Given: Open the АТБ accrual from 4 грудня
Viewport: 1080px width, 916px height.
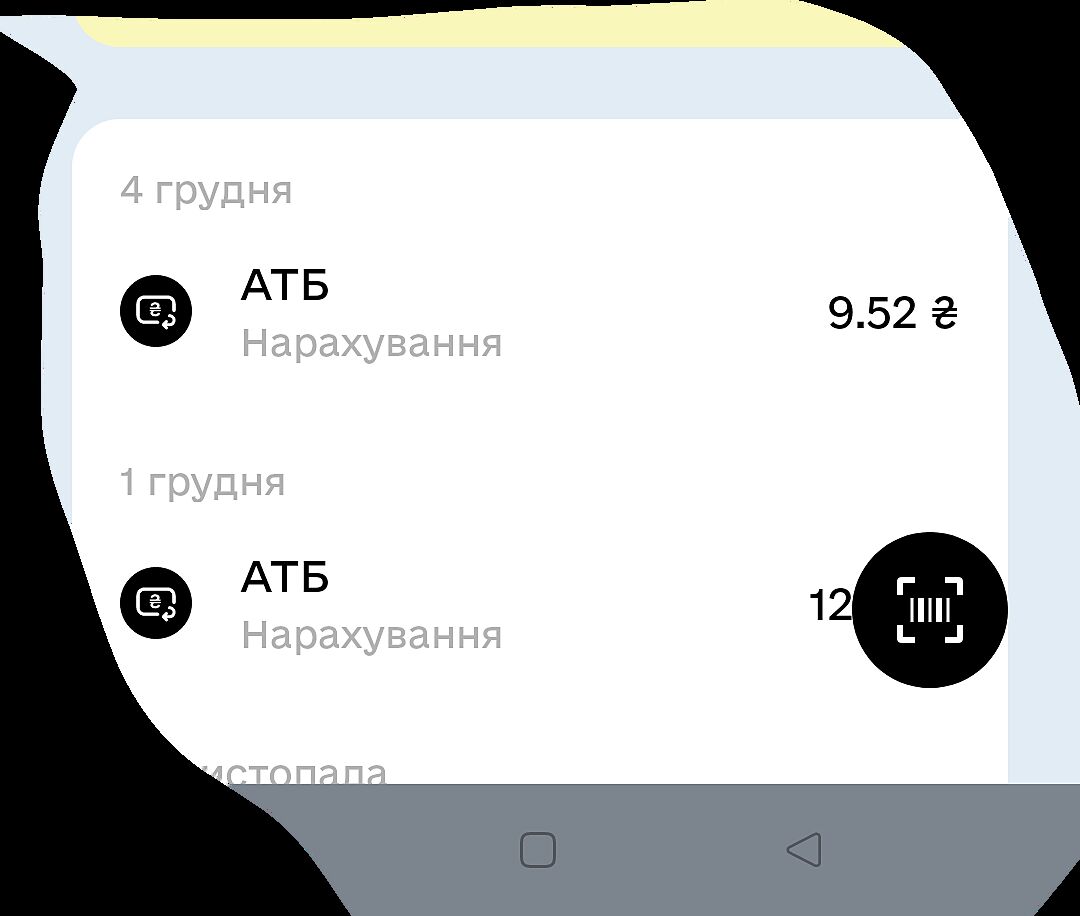Looking at the screenshot, I should coord(540,313).
